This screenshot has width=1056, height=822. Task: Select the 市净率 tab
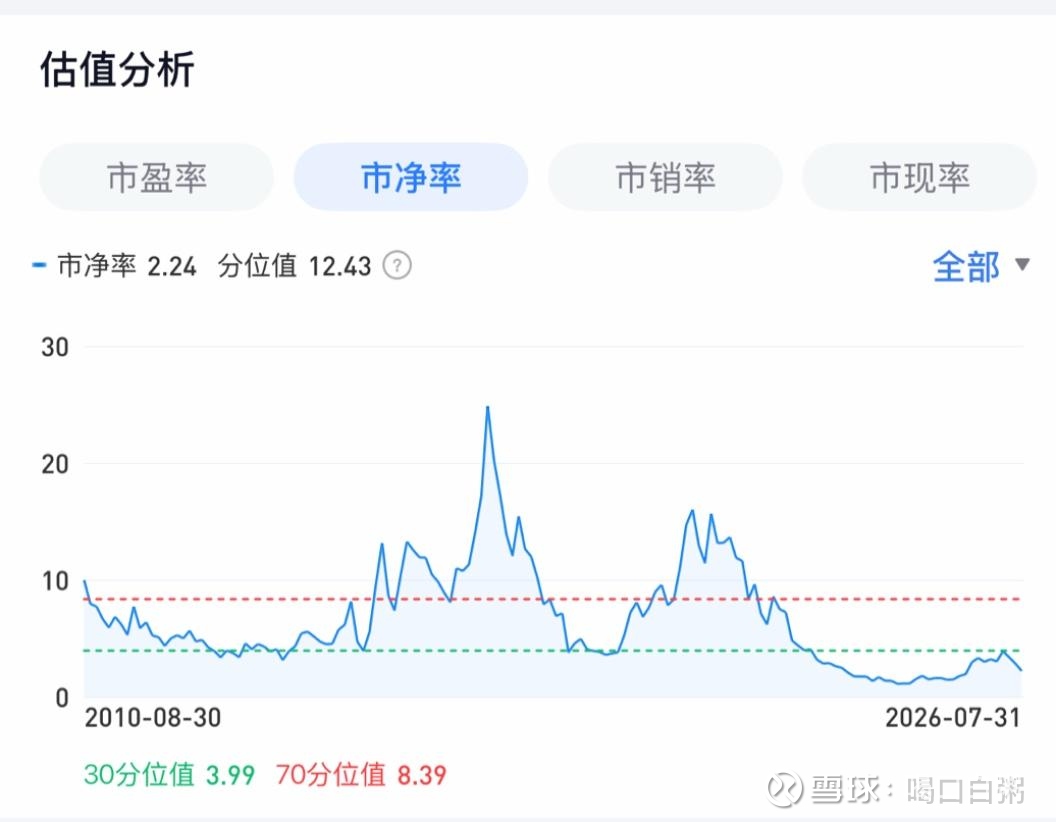[x=411, y=177]
